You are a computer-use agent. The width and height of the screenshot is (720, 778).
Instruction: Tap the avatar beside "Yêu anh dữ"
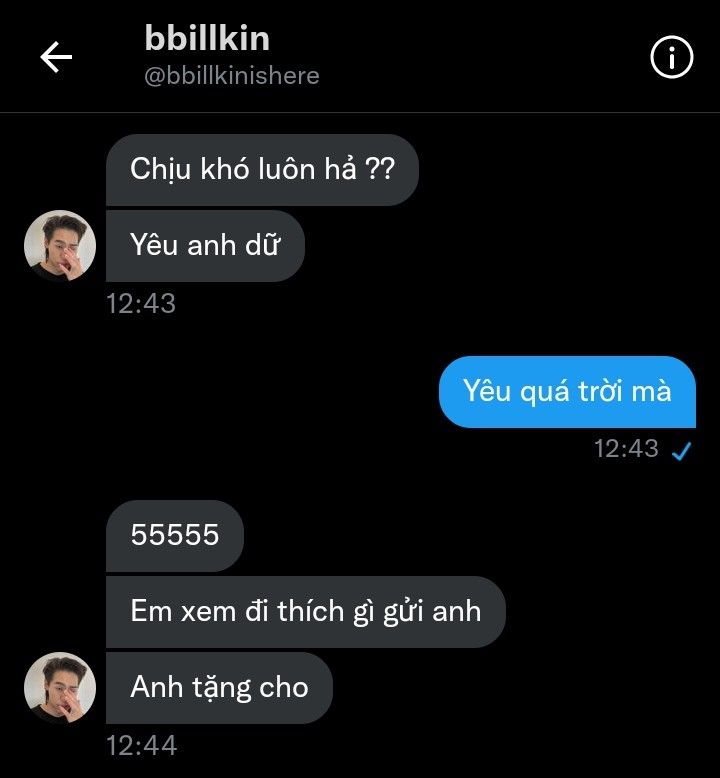[x=60, y=246]
